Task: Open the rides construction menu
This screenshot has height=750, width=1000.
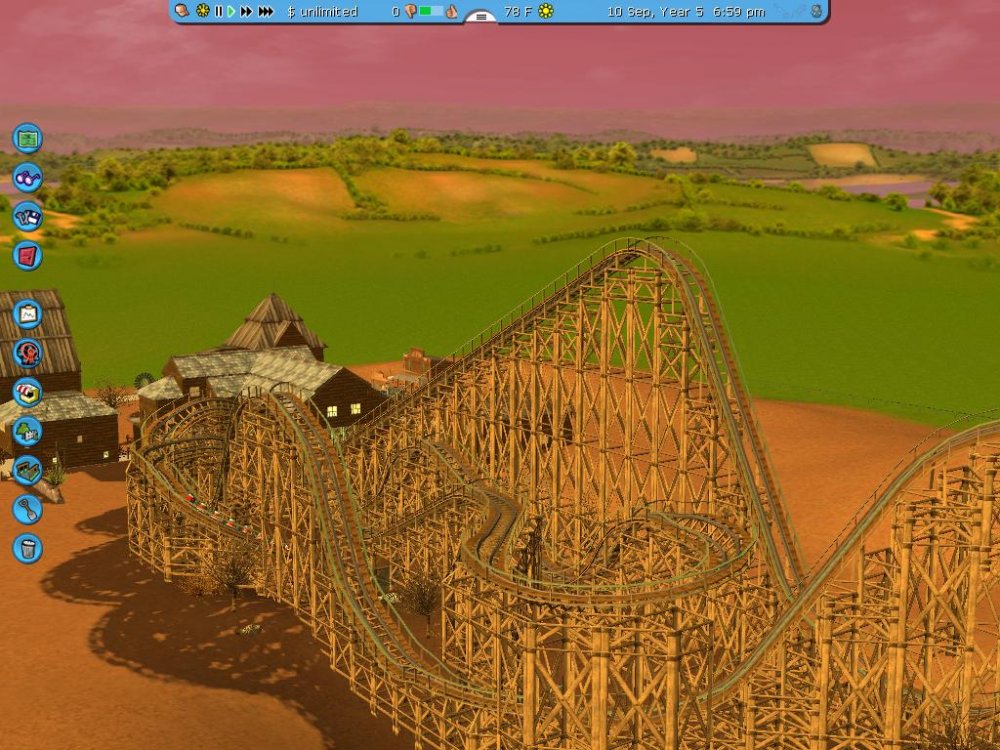Action: coord(28,353)
